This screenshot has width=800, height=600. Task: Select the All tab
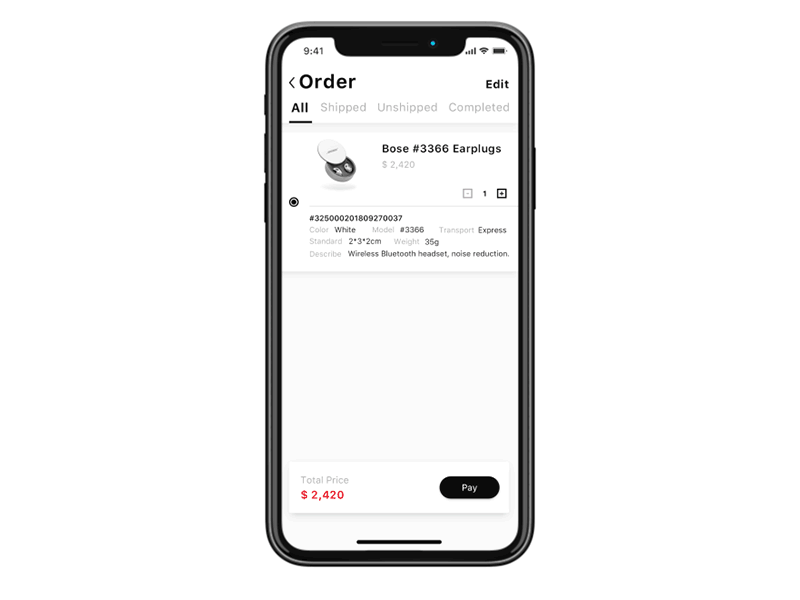click(x=300, y=108)
